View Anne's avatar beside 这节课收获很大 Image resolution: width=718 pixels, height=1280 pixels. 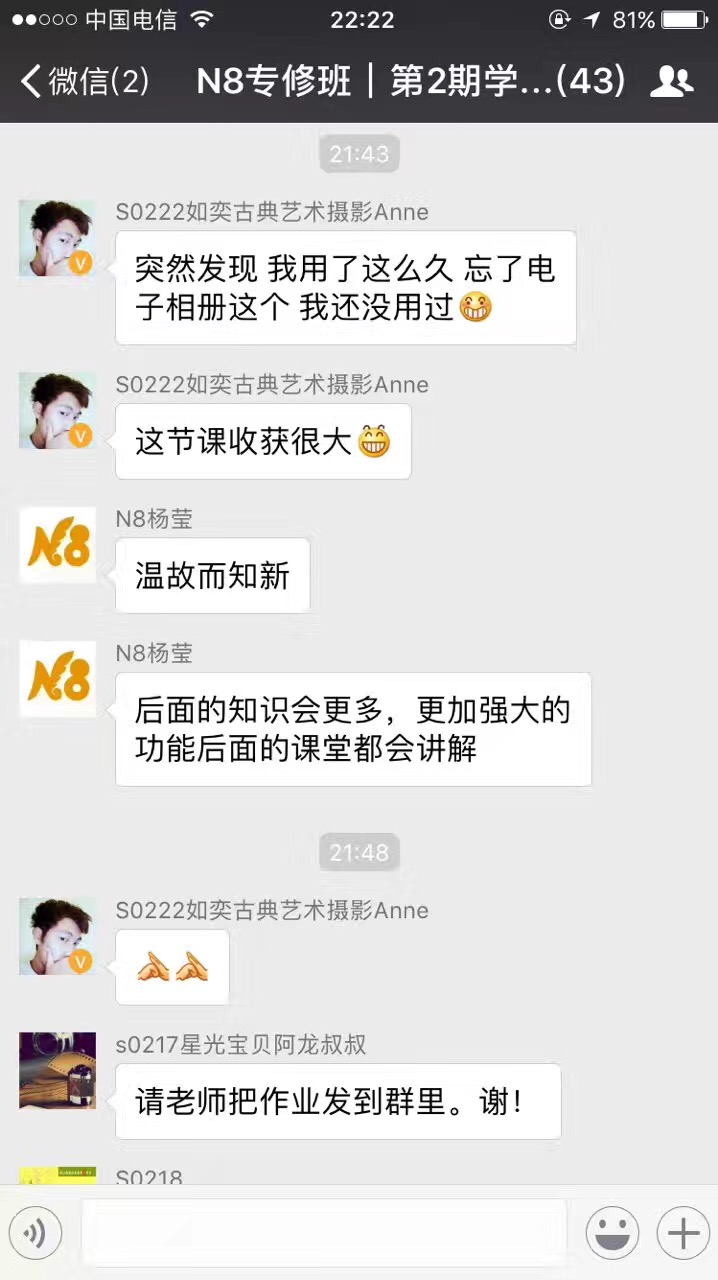click(x=58, y=411)
